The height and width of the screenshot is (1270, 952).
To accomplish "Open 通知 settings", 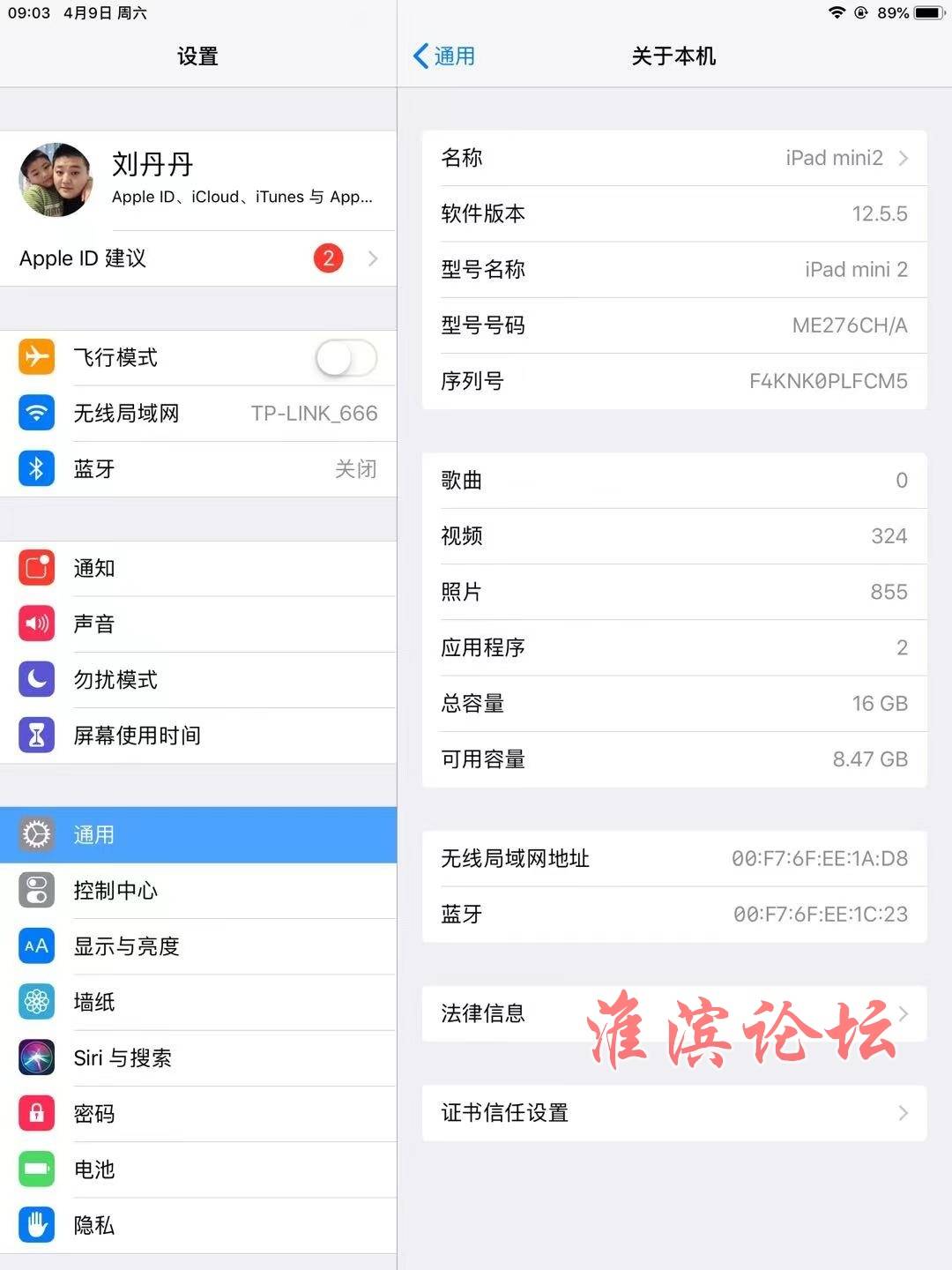I will coord(197,569).
